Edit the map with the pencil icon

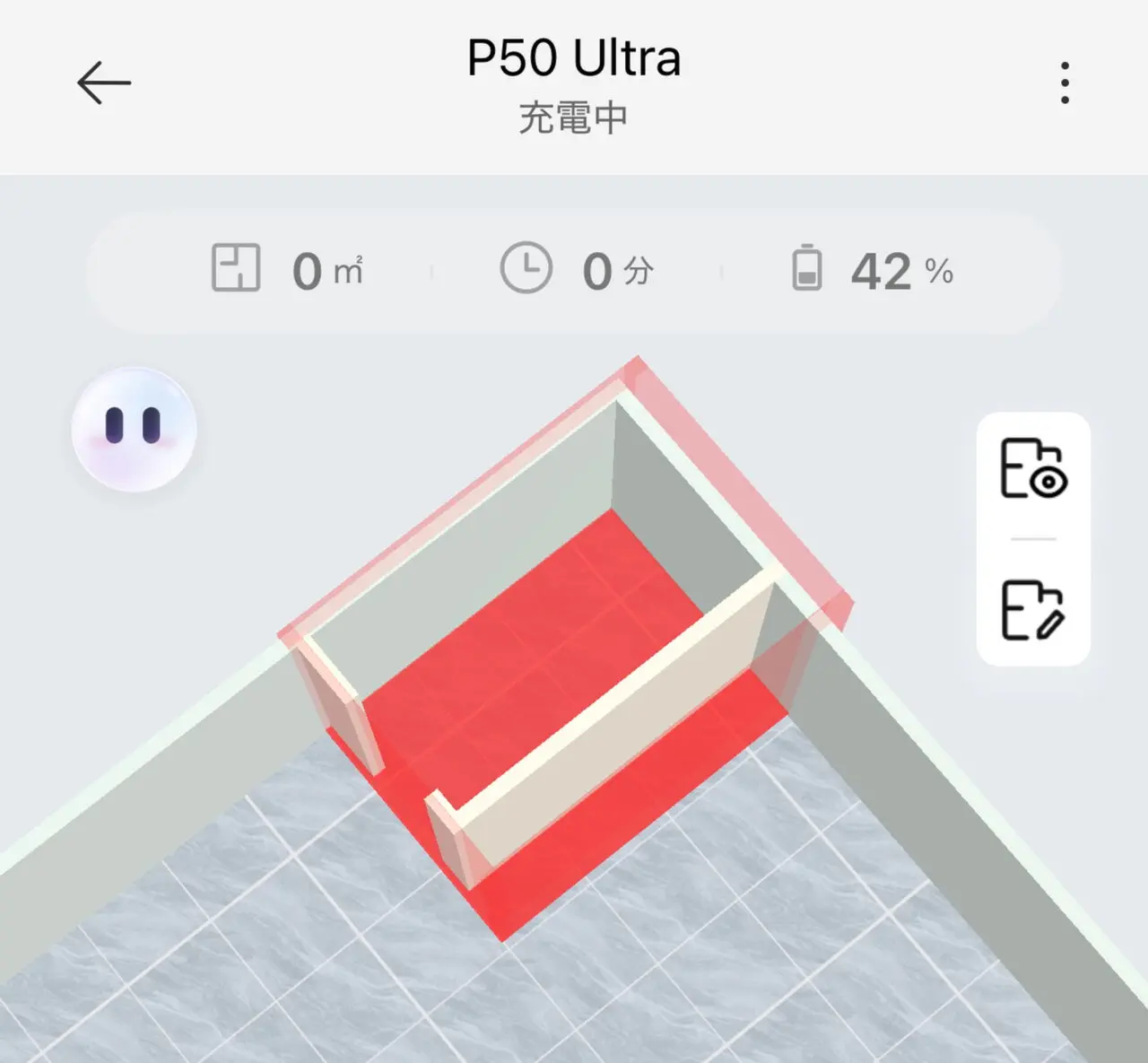pos(1033,610)
